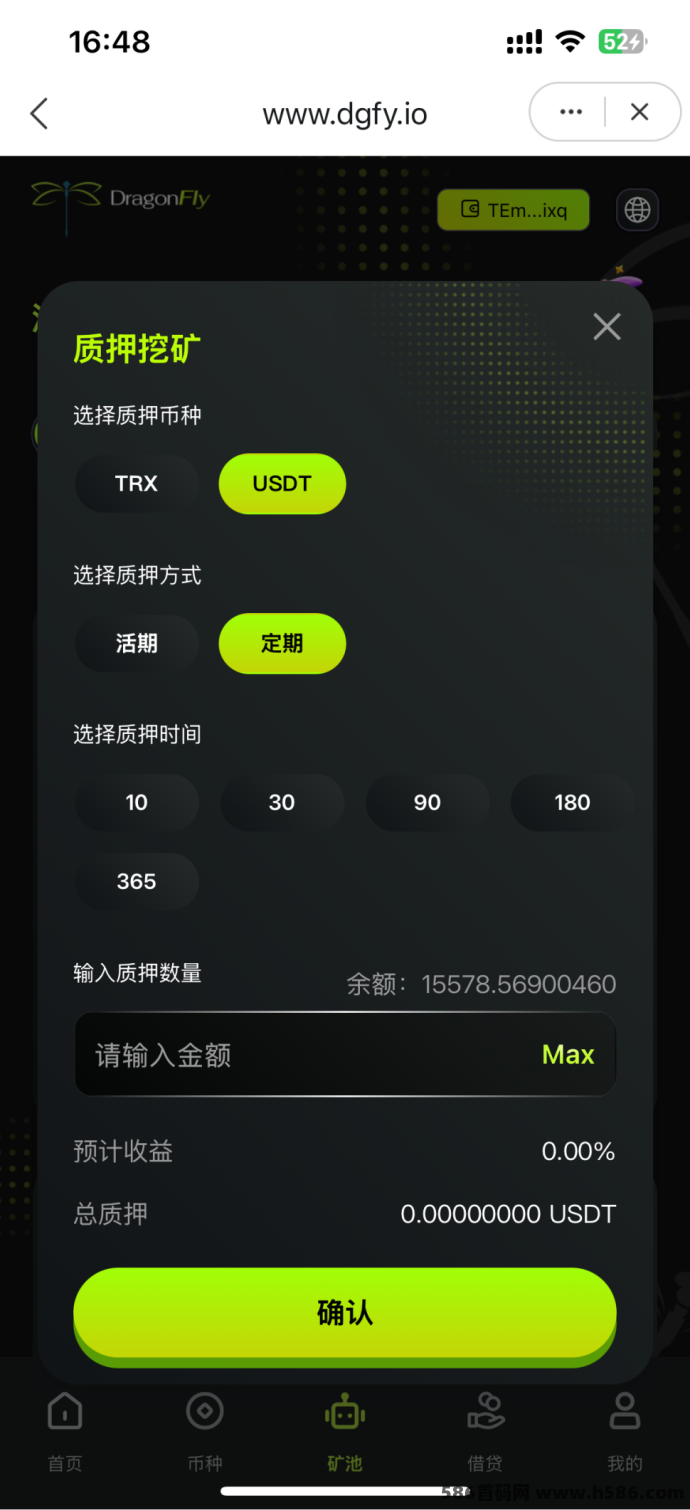
Task: Select 90 days staking period
Action: coord(427,802)
